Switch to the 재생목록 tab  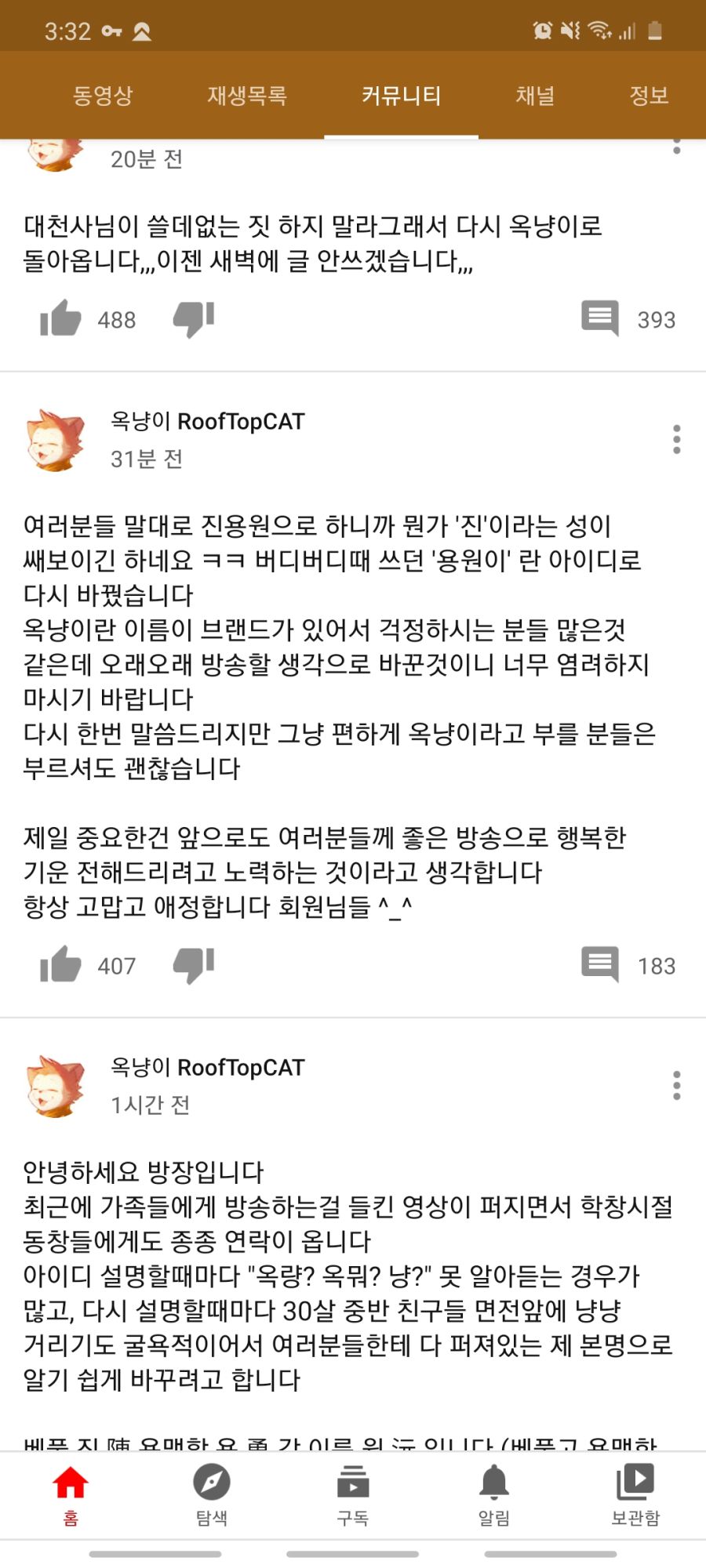pyautogui.click(x=247, y=96)
